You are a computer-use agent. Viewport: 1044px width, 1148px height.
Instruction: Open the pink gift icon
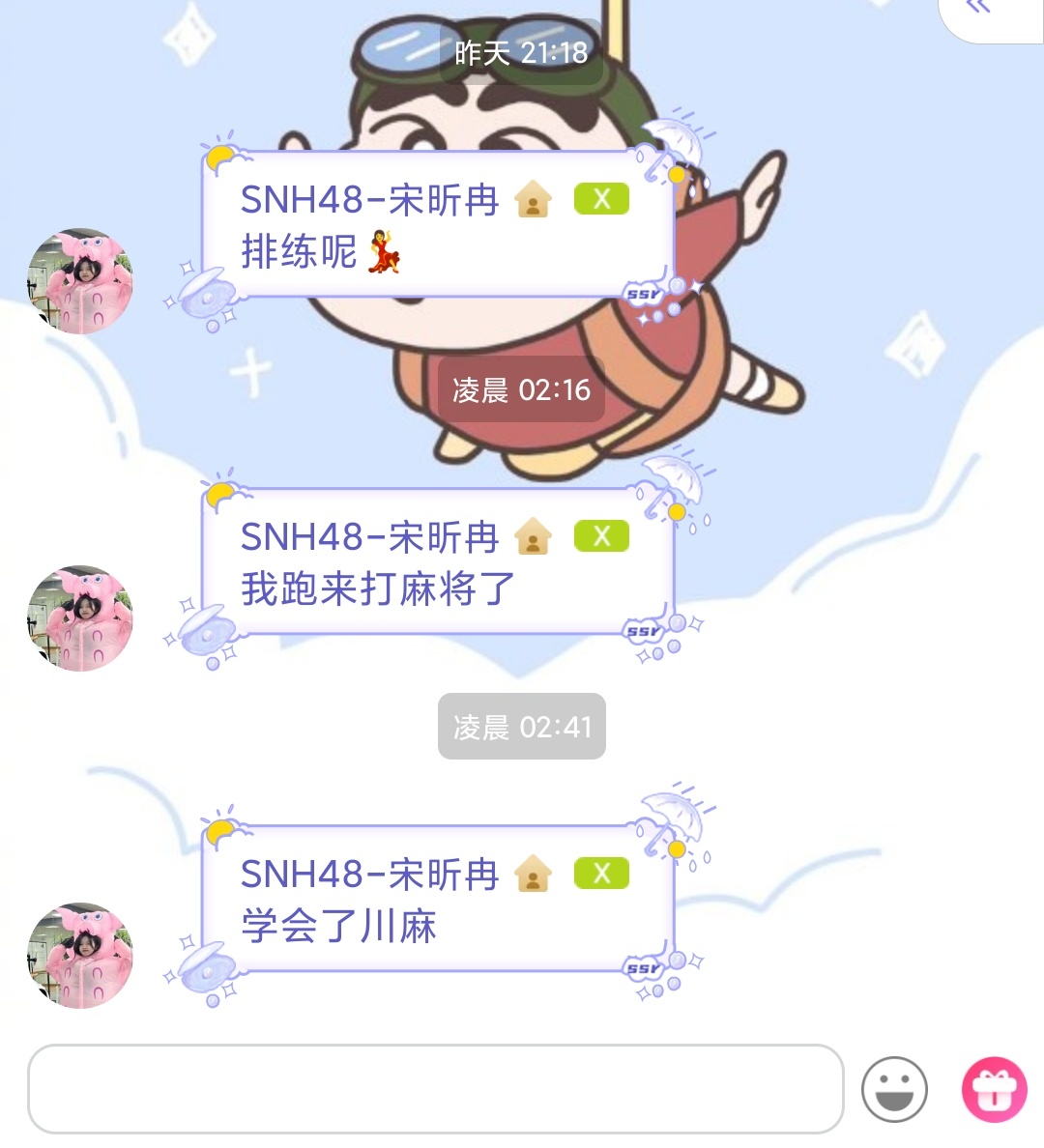point(994,1090)
